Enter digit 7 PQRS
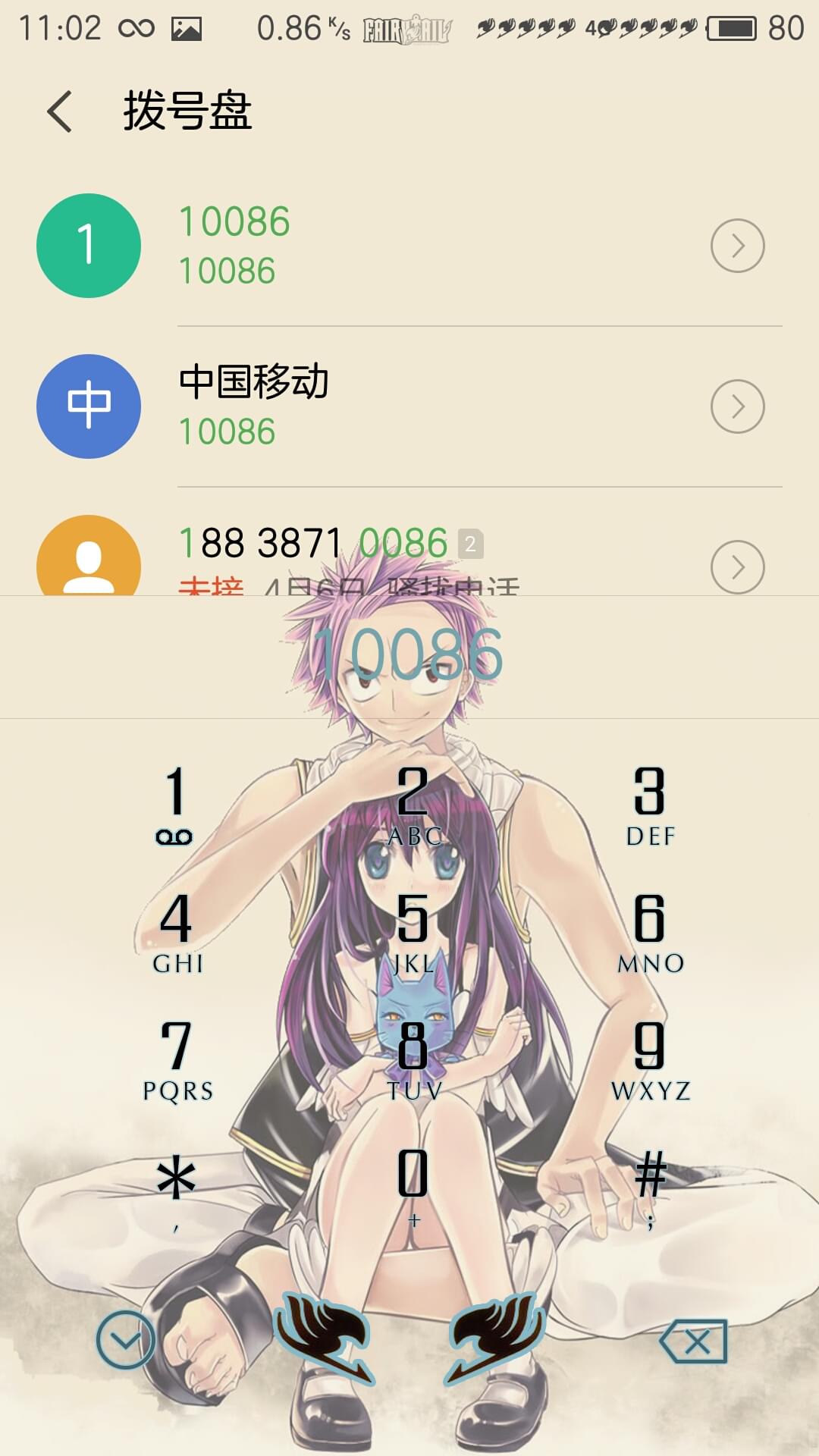 coord(177,1060)
